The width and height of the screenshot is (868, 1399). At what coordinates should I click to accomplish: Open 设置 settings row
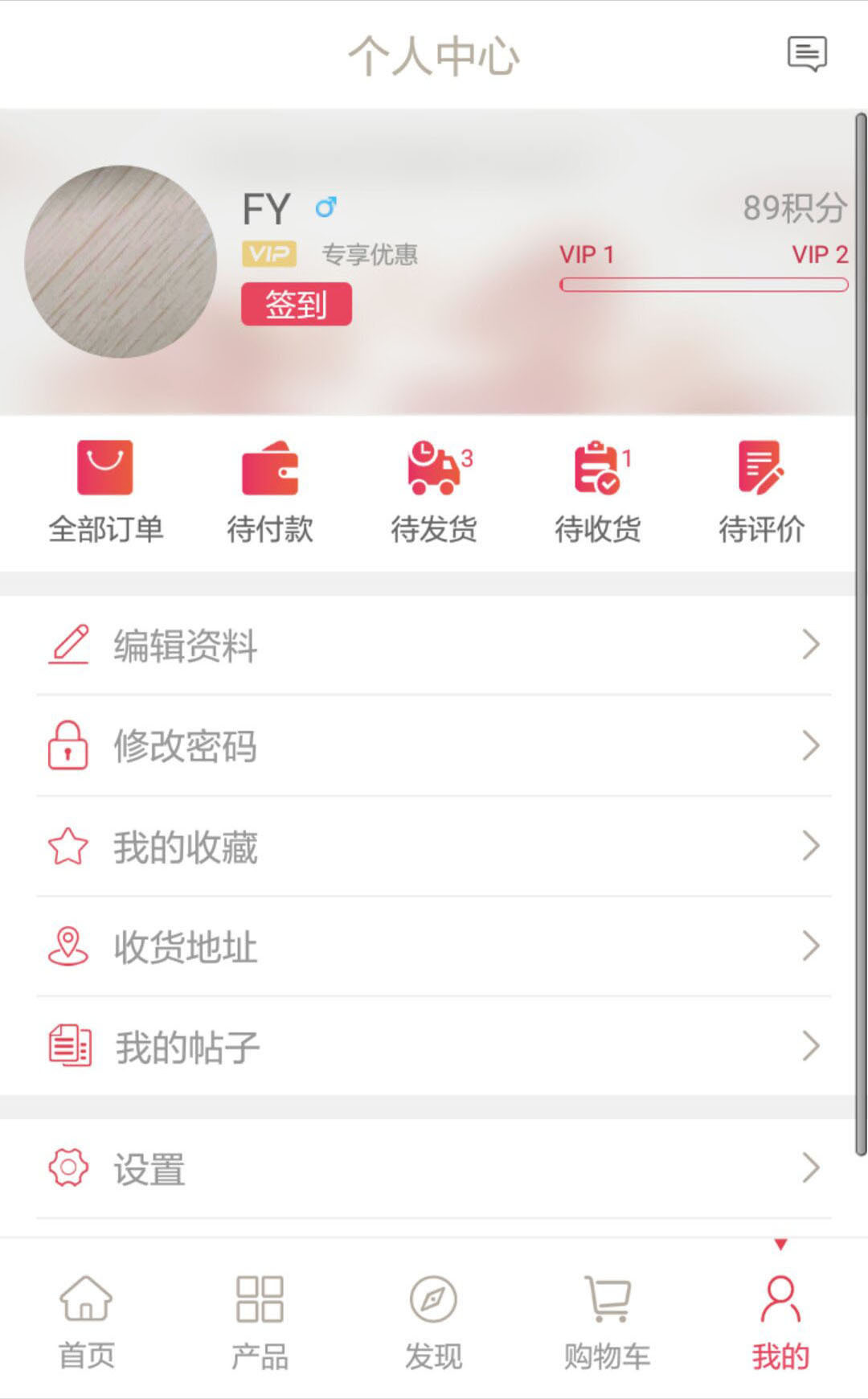(x=434, y=1168)
